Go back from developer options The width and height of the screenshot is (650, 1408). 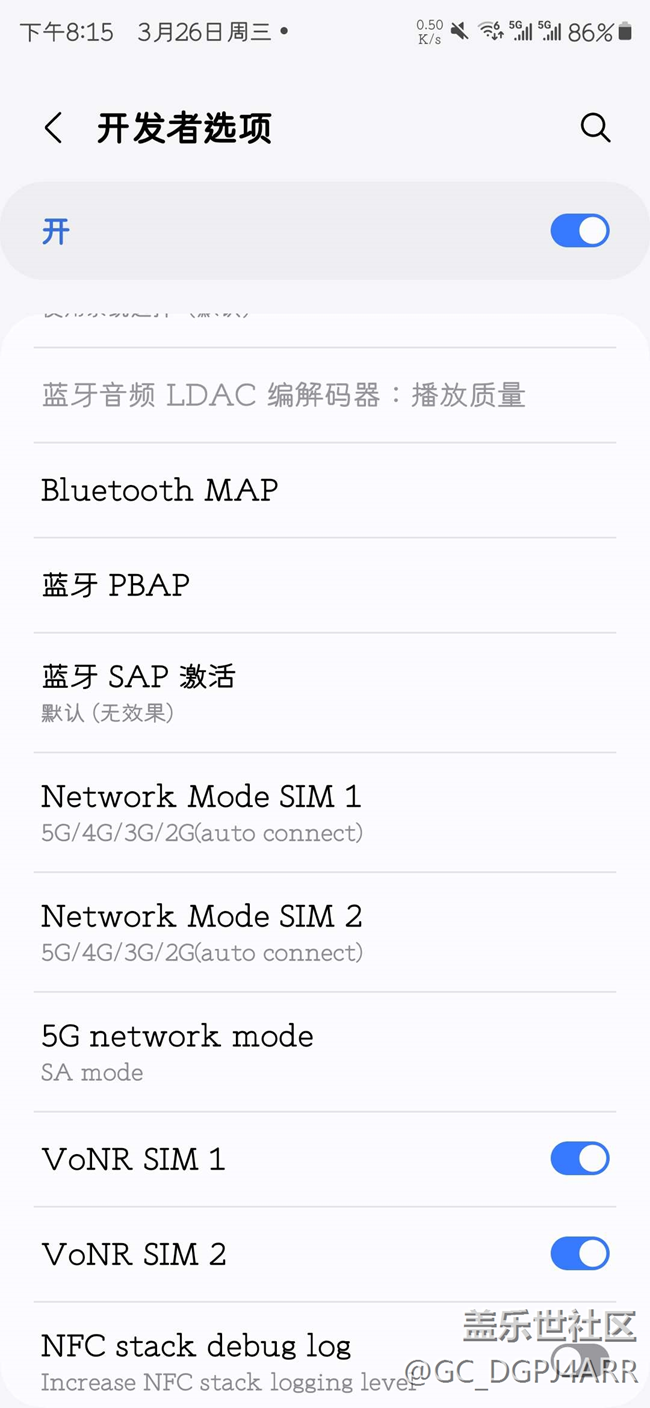[x=54, y=128]
